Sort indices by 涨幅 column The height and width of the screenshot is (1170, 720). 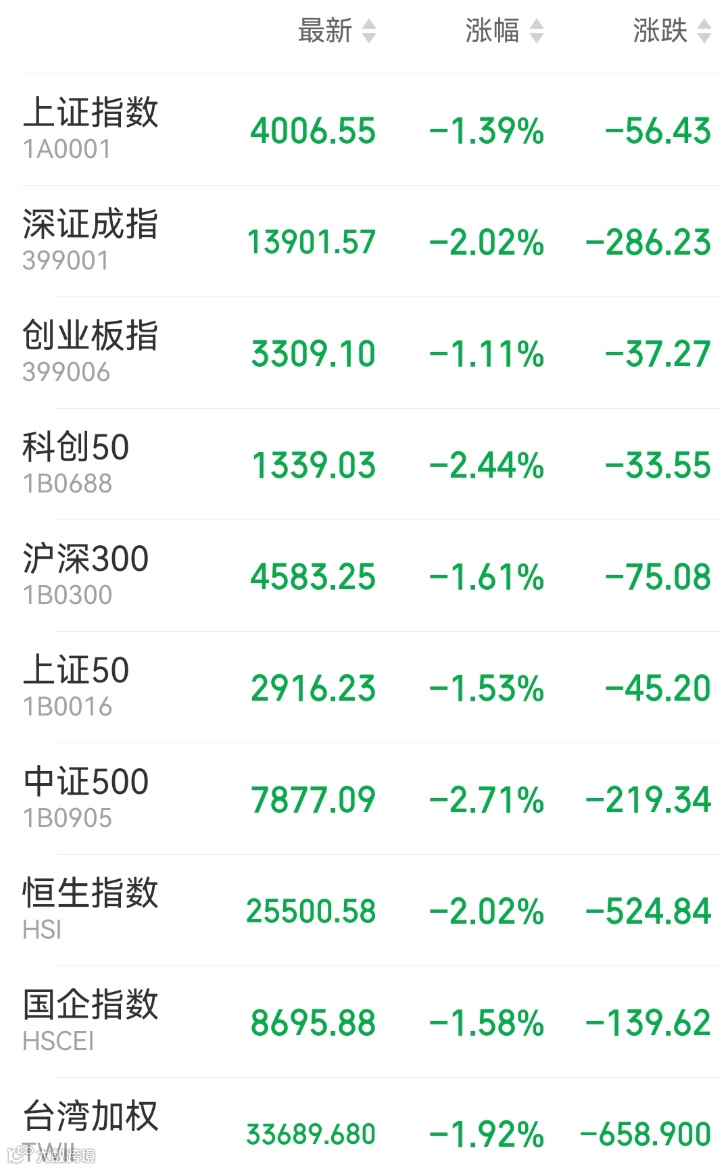tap(504, 31)
